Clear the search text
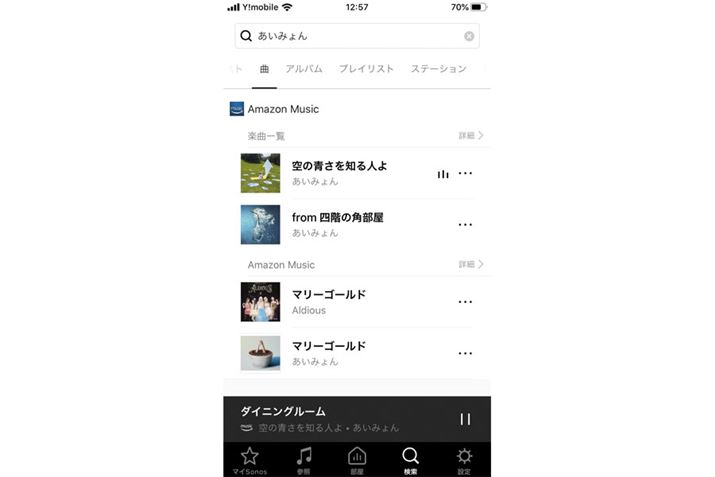715x477 pixels. click(x=469, y=36)
